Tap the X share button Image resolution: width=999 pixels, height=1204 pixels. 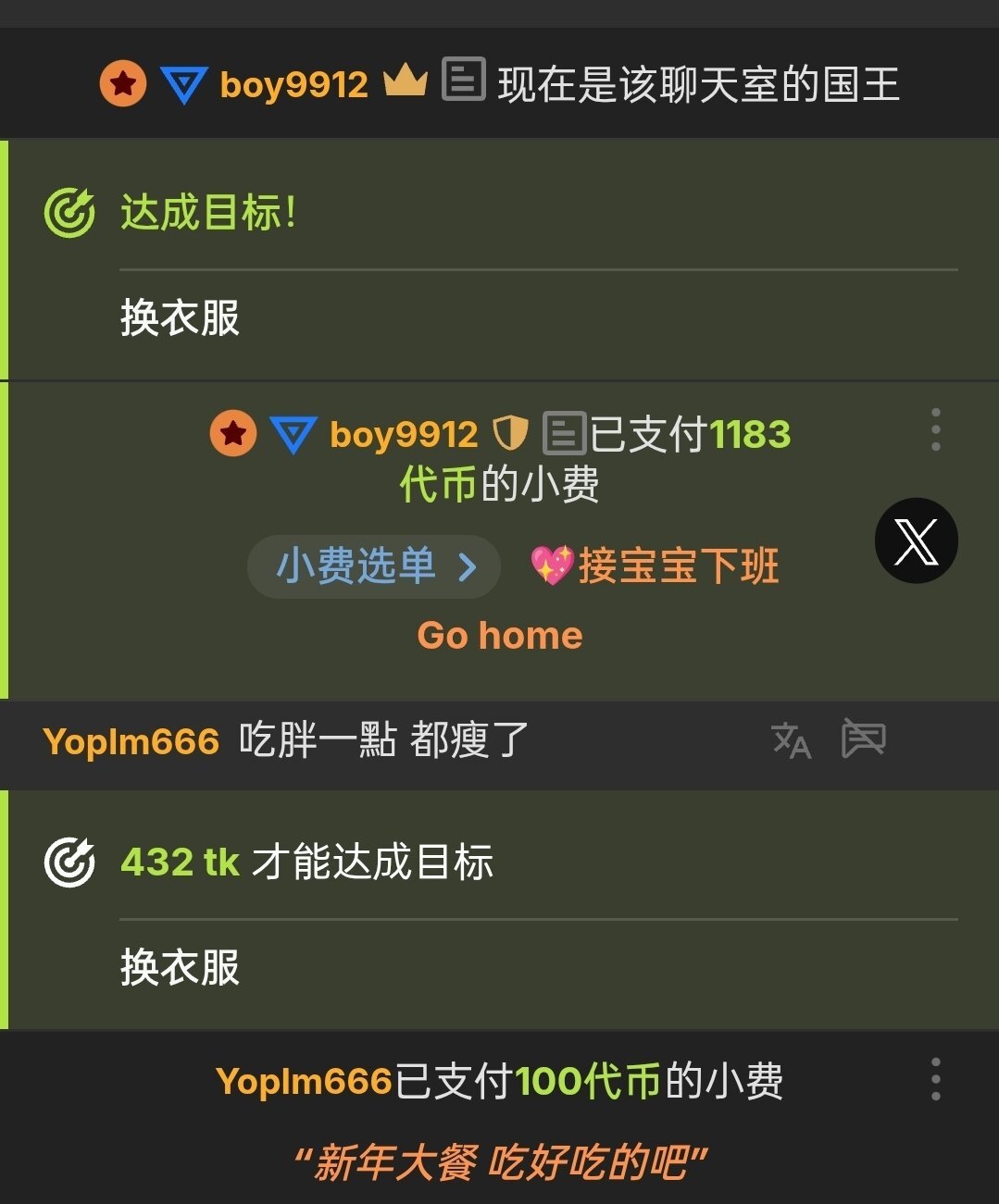pos(916,541)
